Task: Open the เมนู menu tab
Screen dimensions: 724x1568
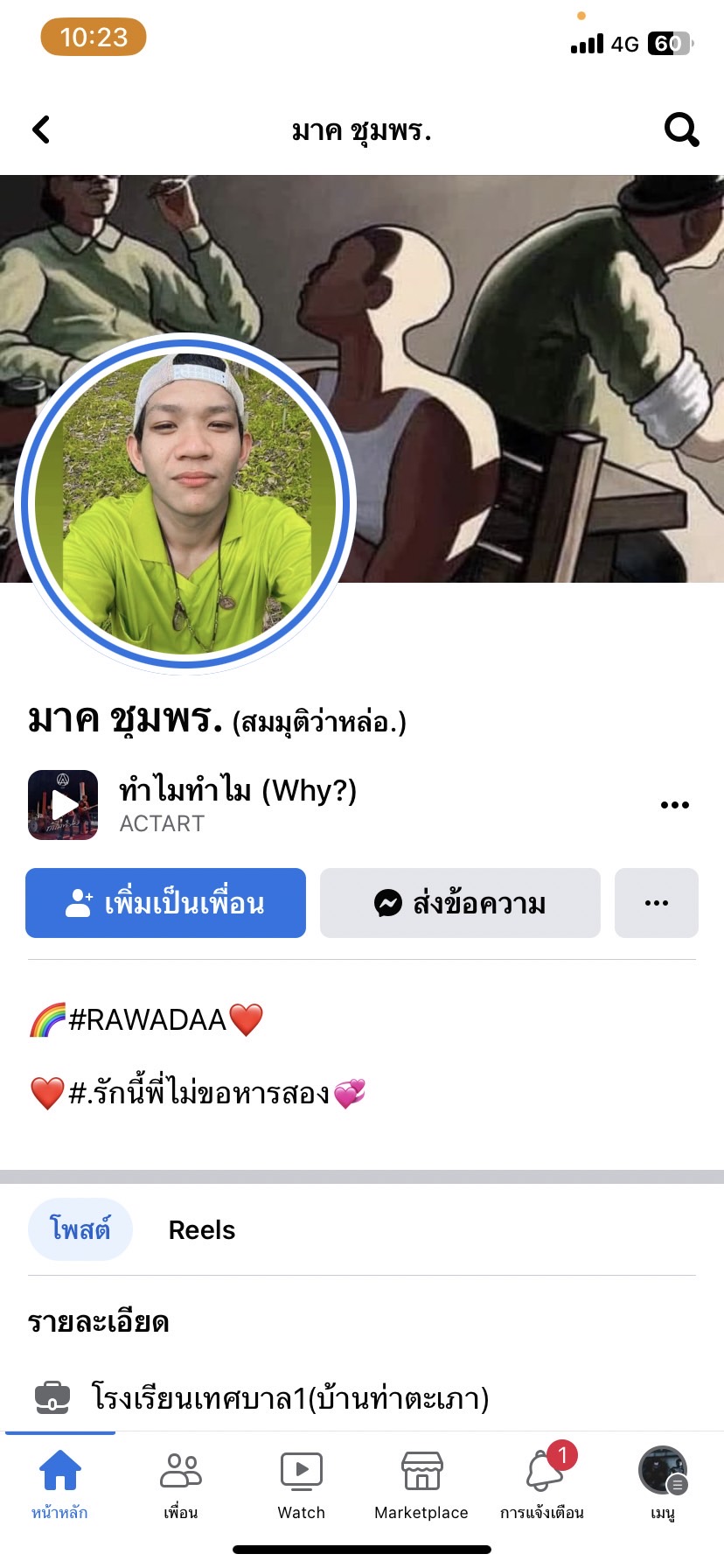Action: point(662,1480)
